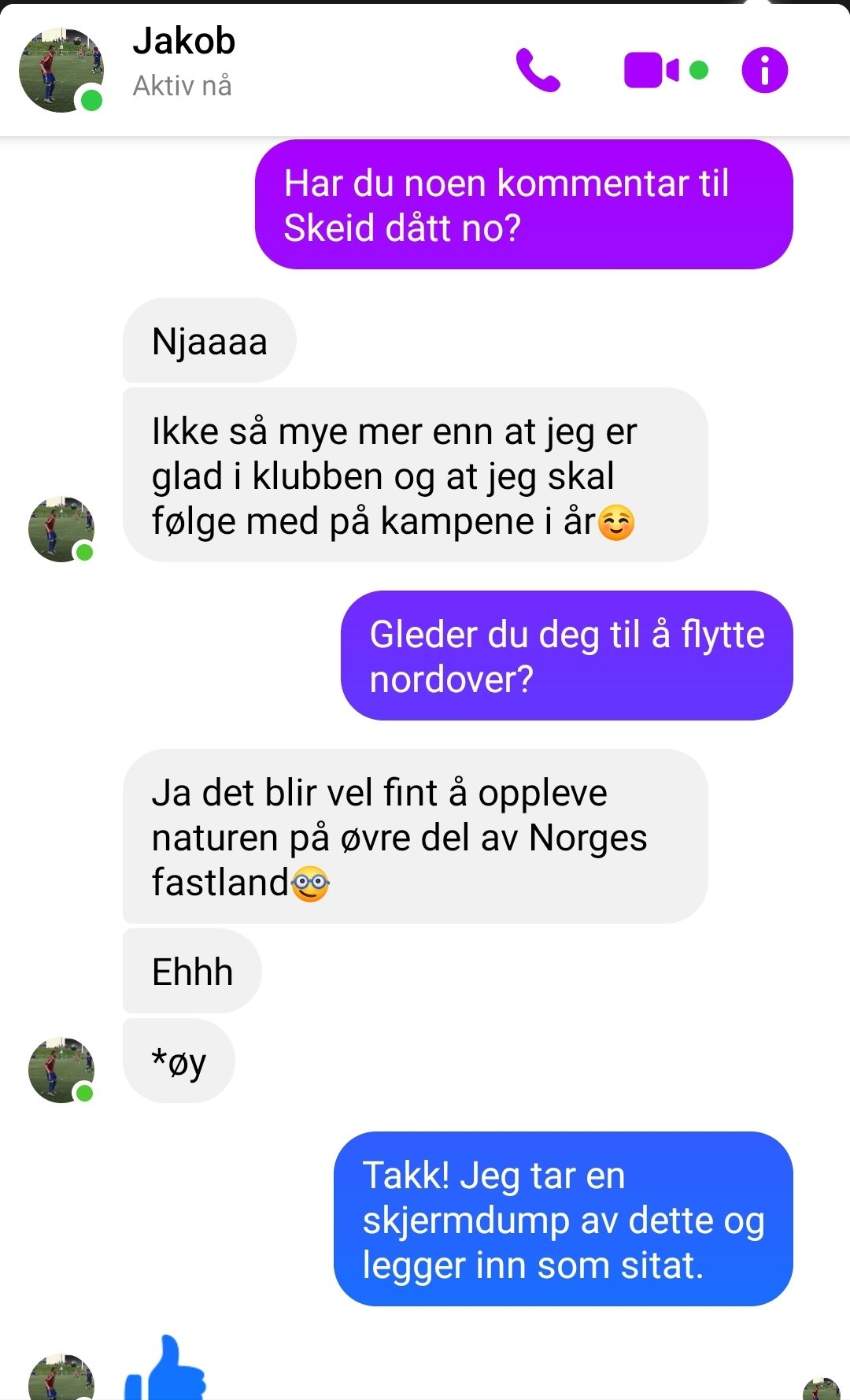Image resolution: width=850 pixels, height=1400 pixels.
Task: Open conversation info for Jakob
Action: pyautogui.click(x=764, y=70)
